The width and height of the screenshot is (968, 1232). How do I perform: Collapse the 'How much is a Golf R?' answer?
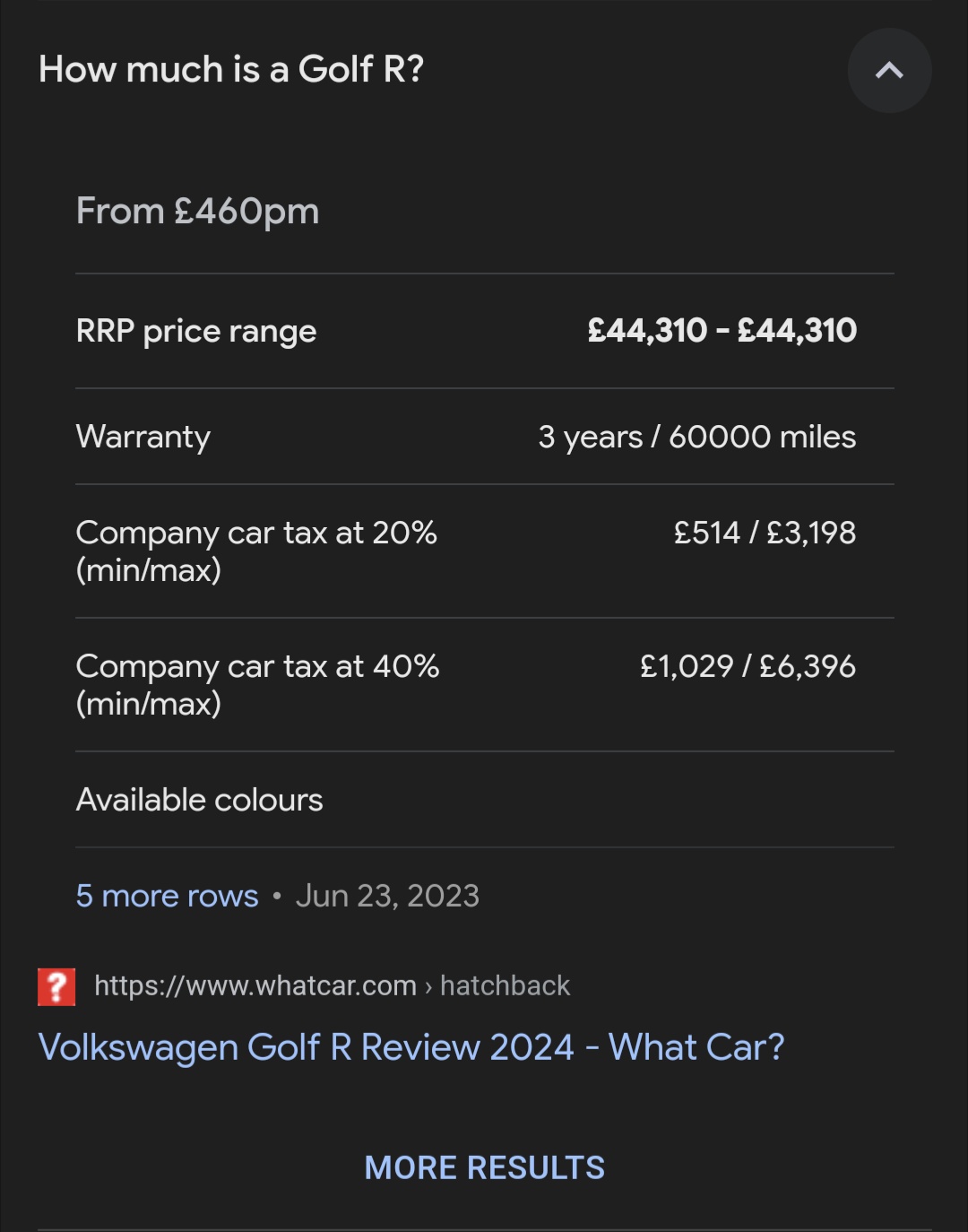[x=888, y=71]
